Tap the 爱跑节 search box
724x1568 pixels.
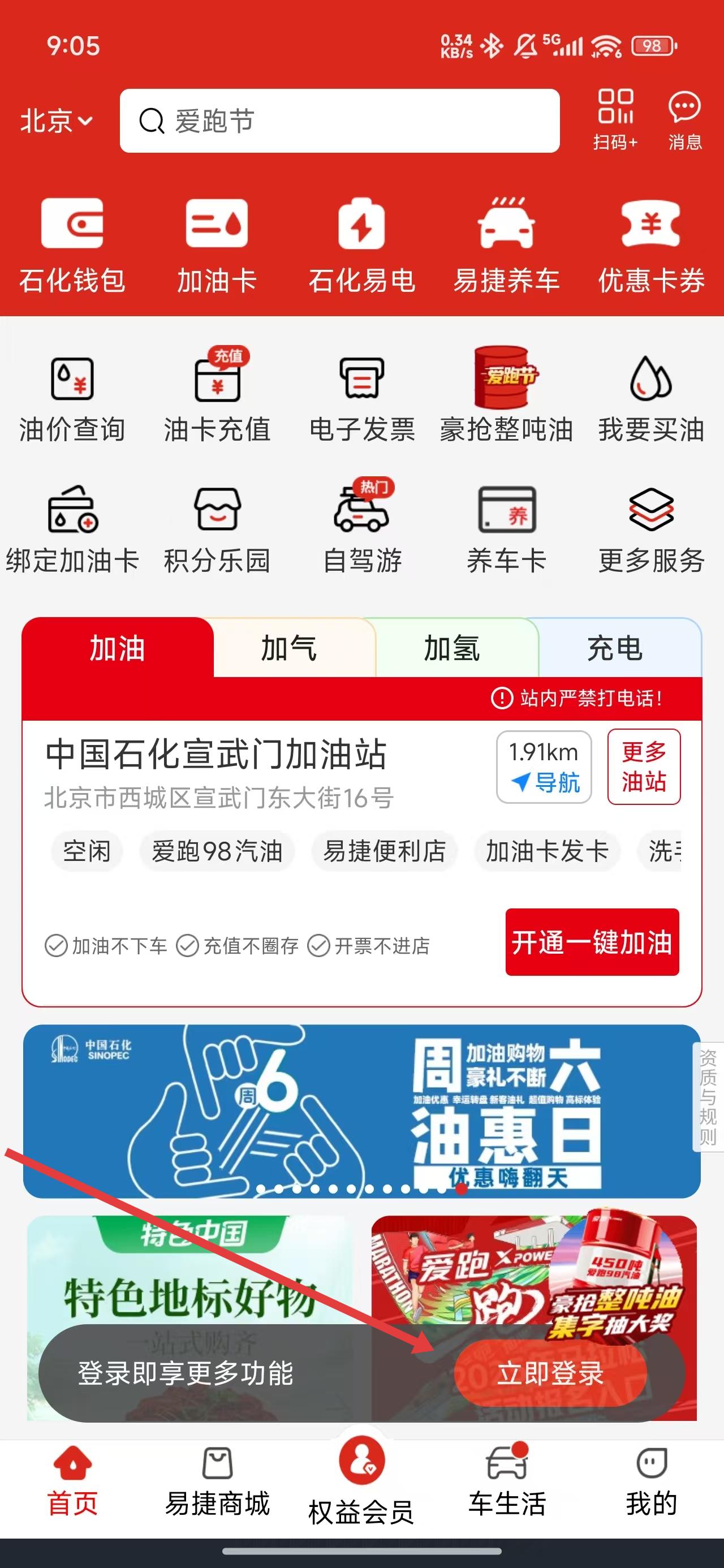[339, 120]
